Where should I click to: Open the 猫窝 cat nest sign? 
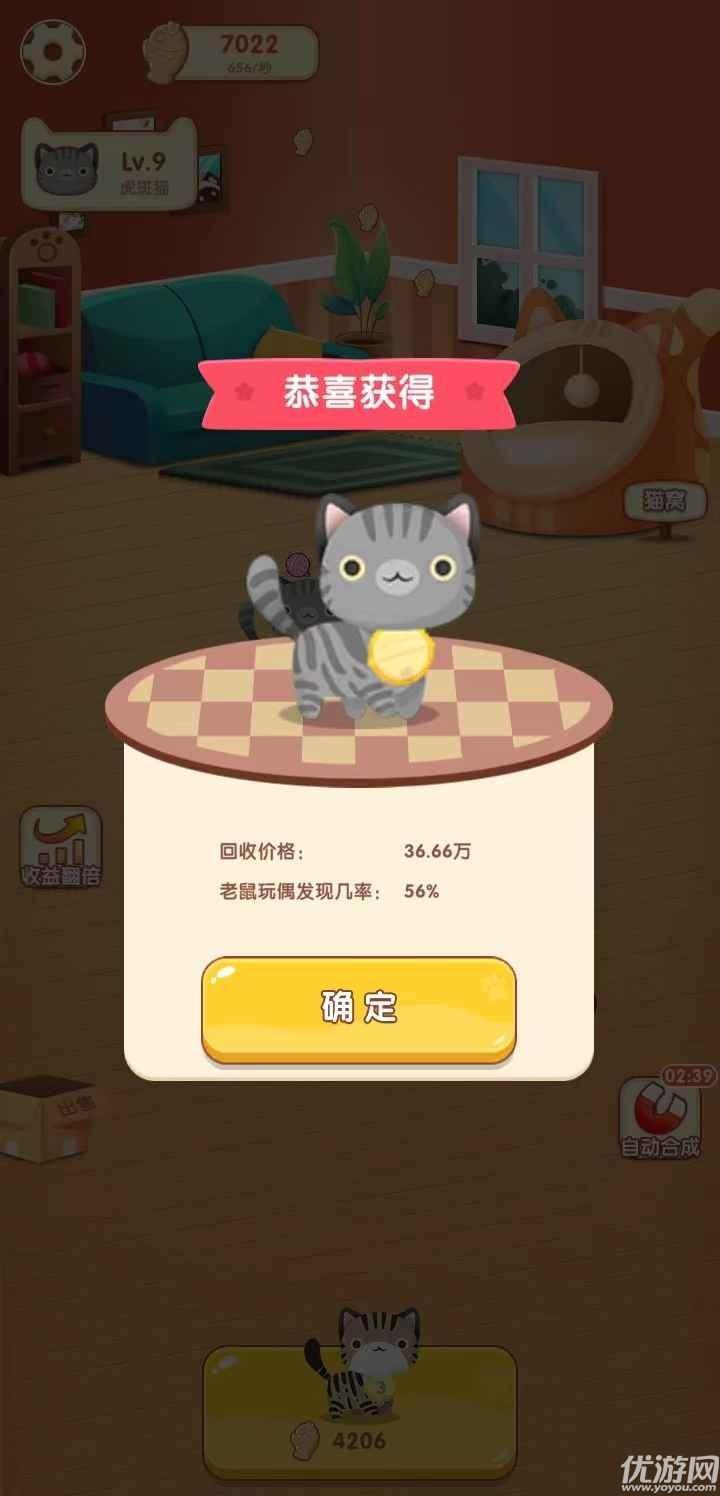[665, 500]
